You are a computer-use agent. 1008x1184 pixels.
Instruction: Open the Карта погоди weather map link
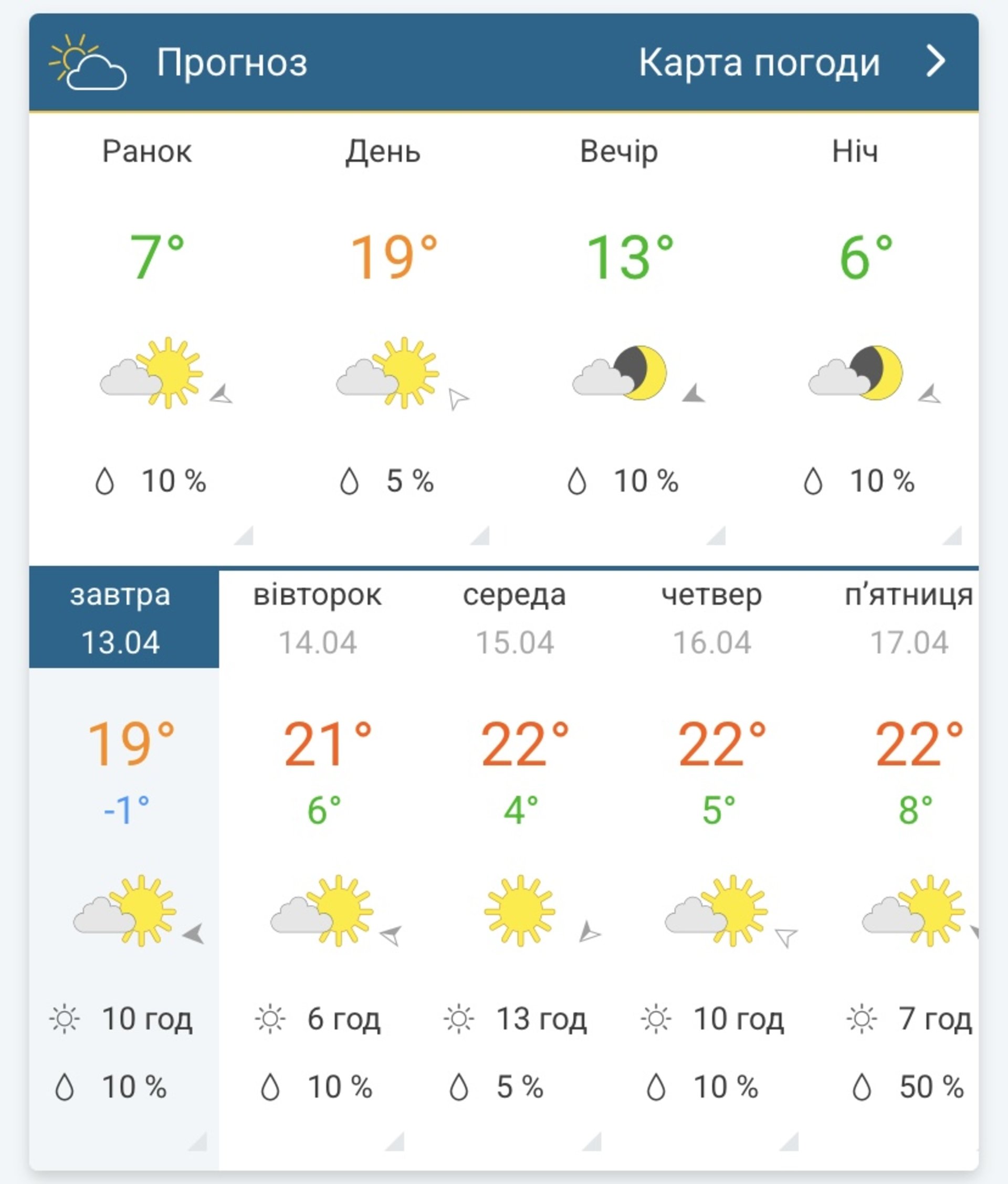click(790, 62)
